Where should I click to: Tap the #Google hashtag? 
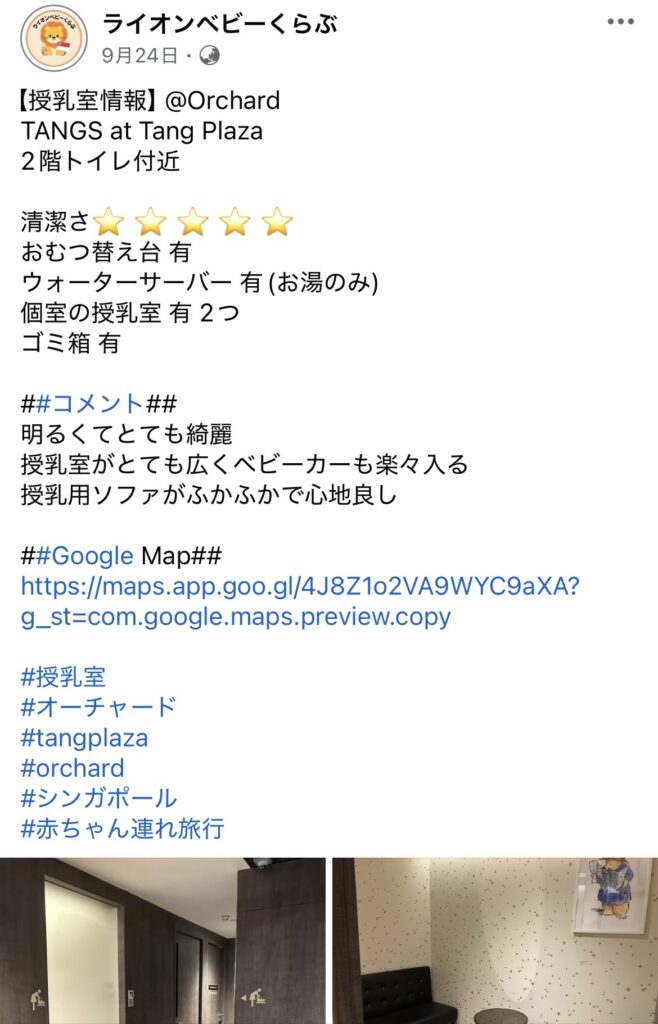84,555
